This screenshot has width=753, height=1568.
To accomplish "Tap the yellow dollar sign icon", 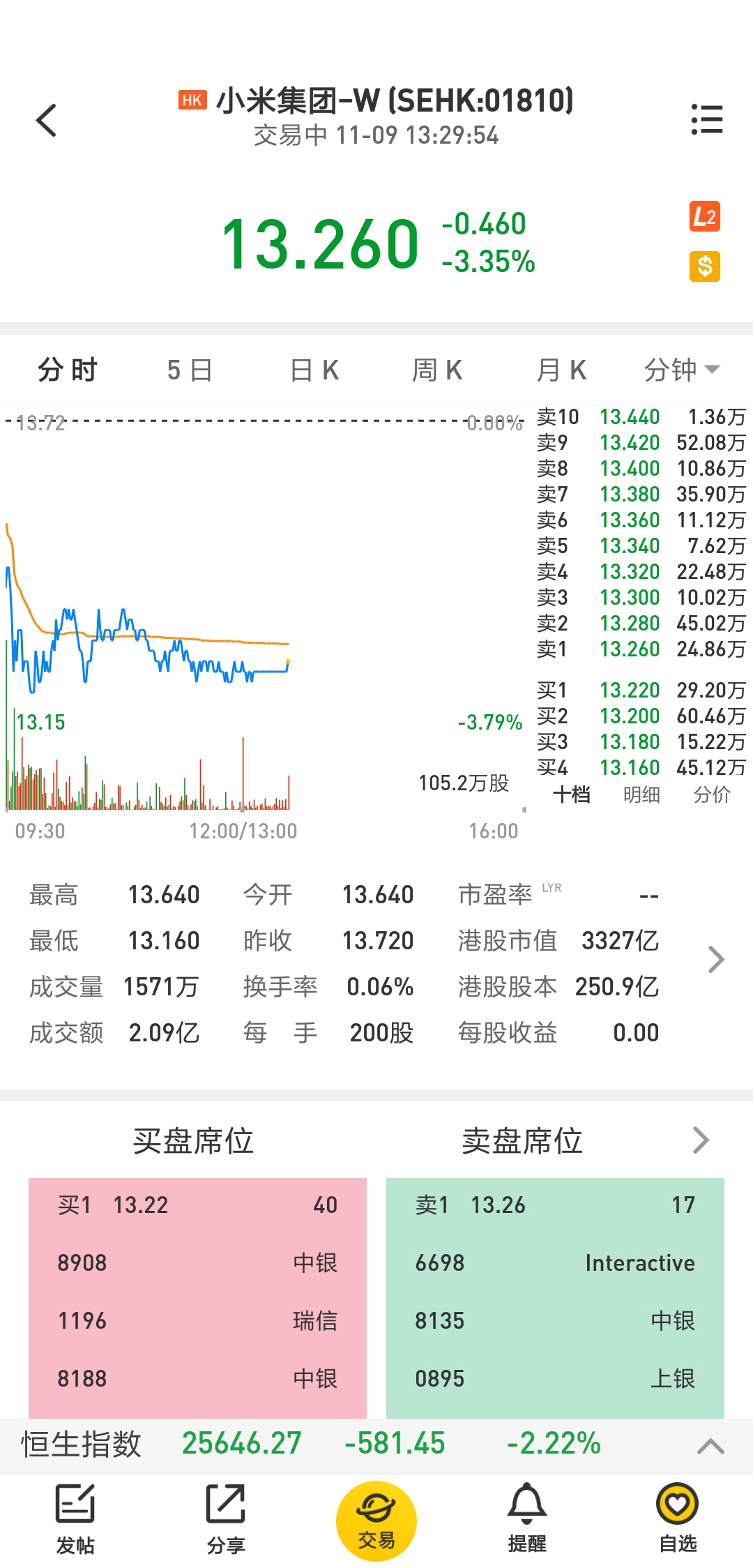I will 705,266.
